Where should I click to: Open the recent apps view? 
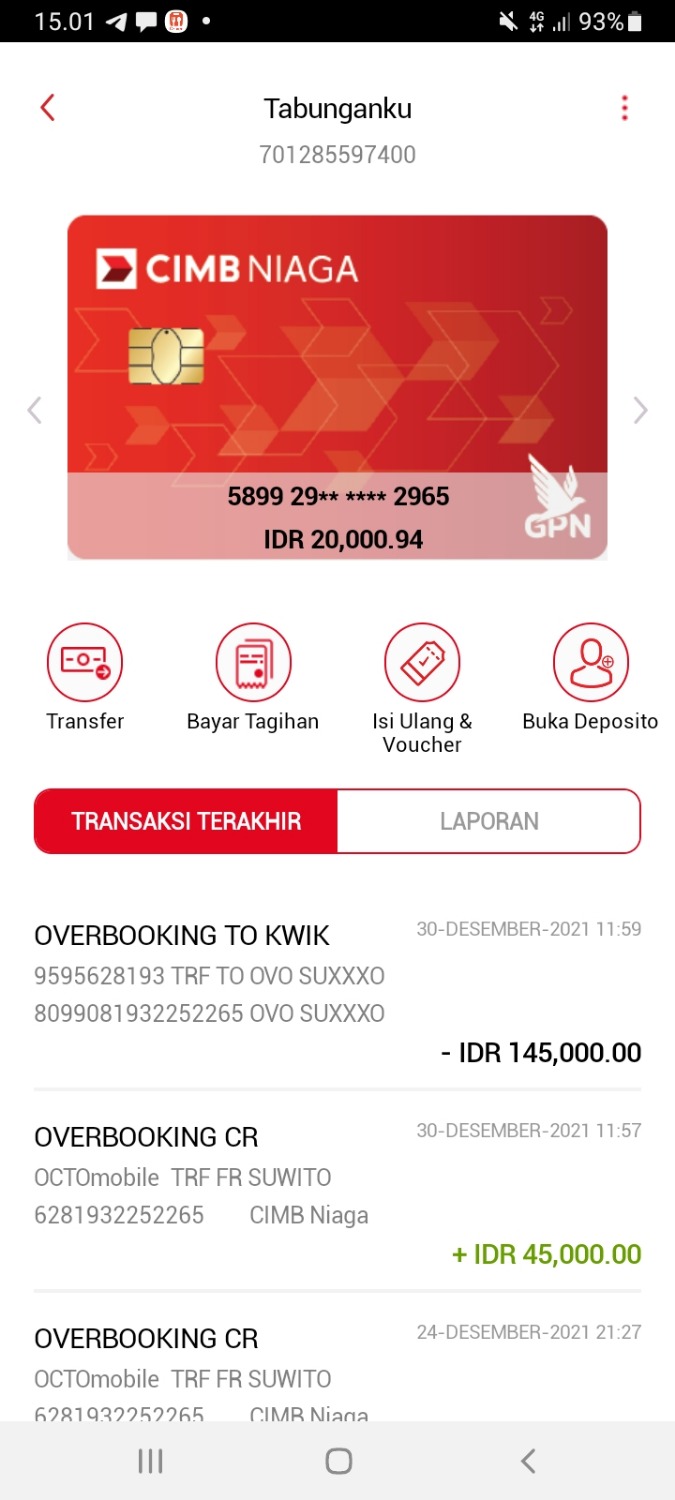coord(150,1461)
